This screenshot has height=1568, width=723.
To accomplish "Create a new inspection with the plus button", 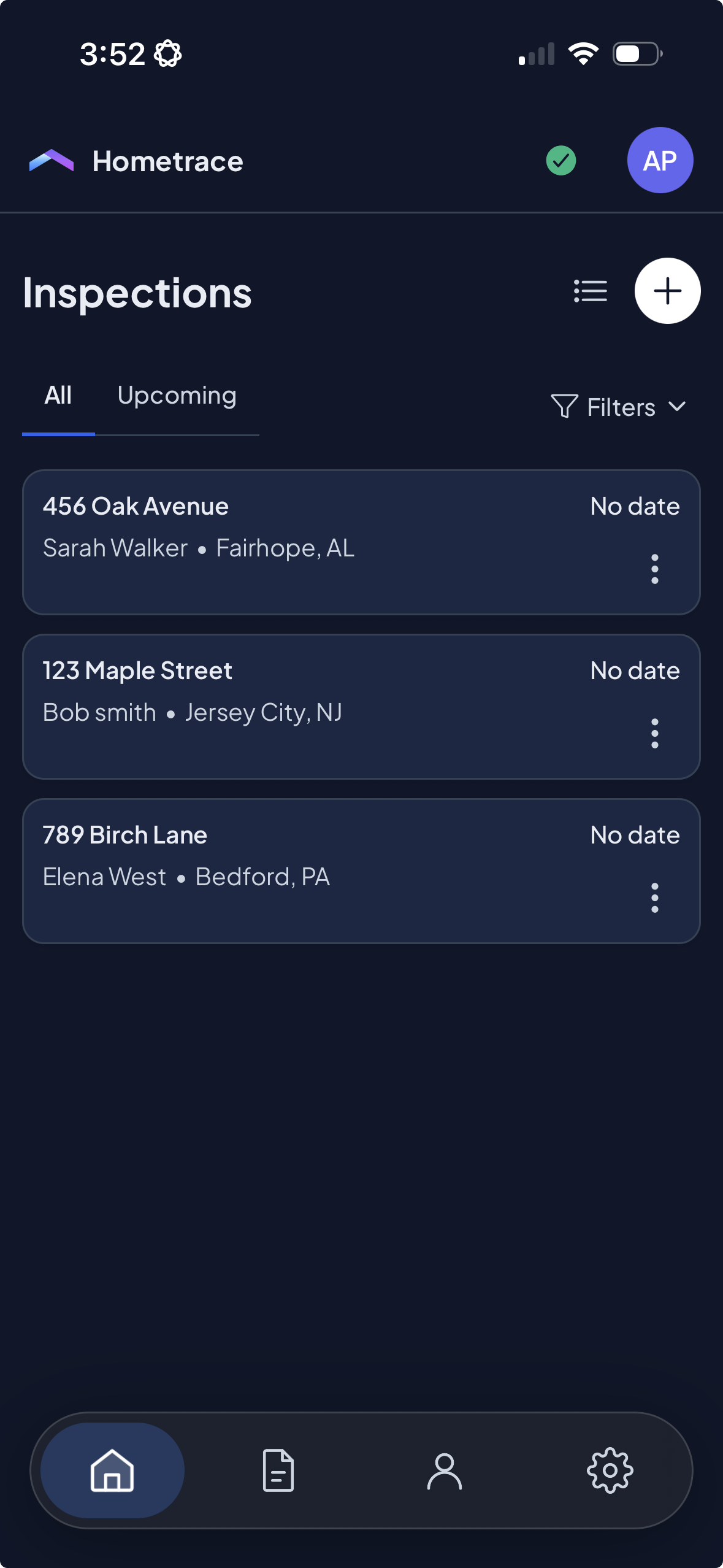I will click(x=668, y=291).
